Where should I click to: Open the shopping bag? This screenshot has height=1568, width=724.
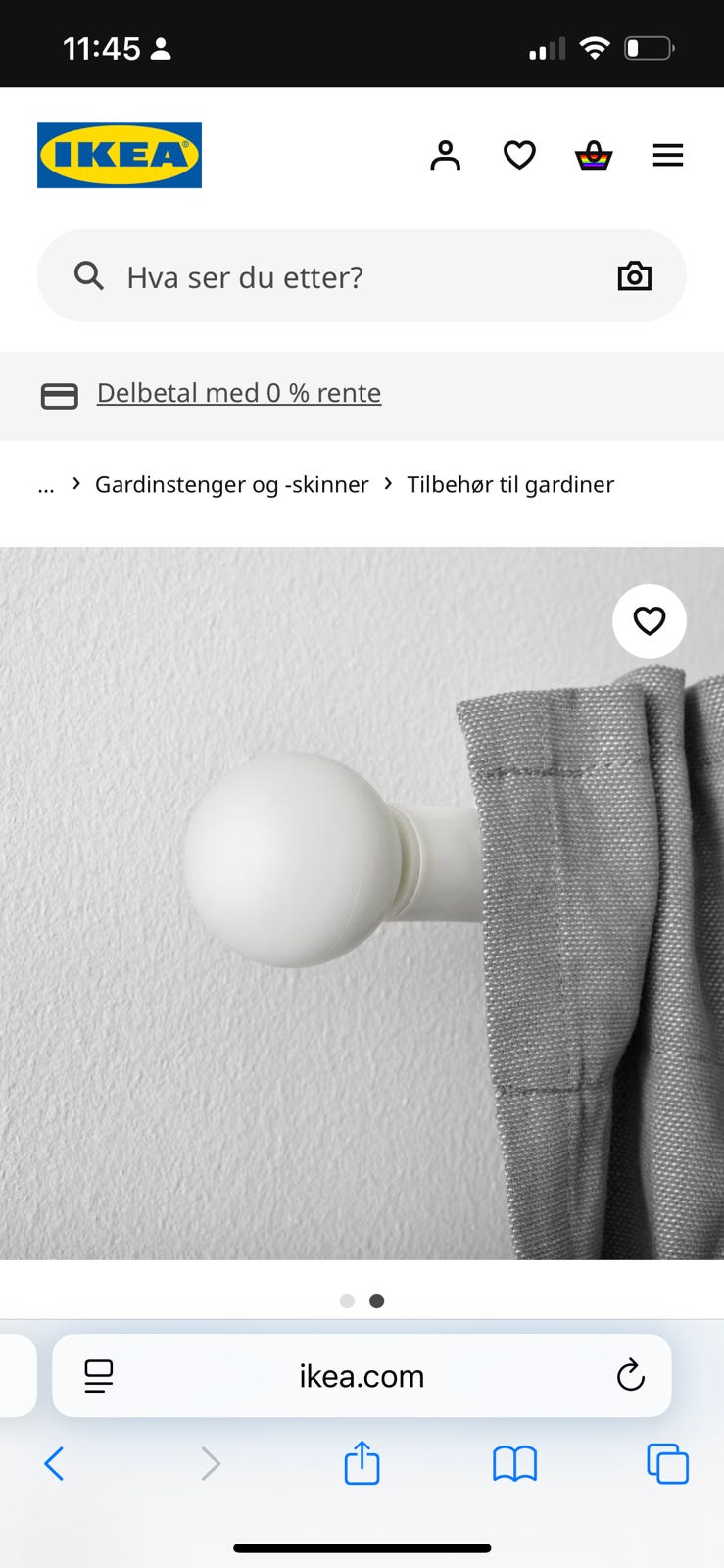pyautogui.click(x=594, y=155)
